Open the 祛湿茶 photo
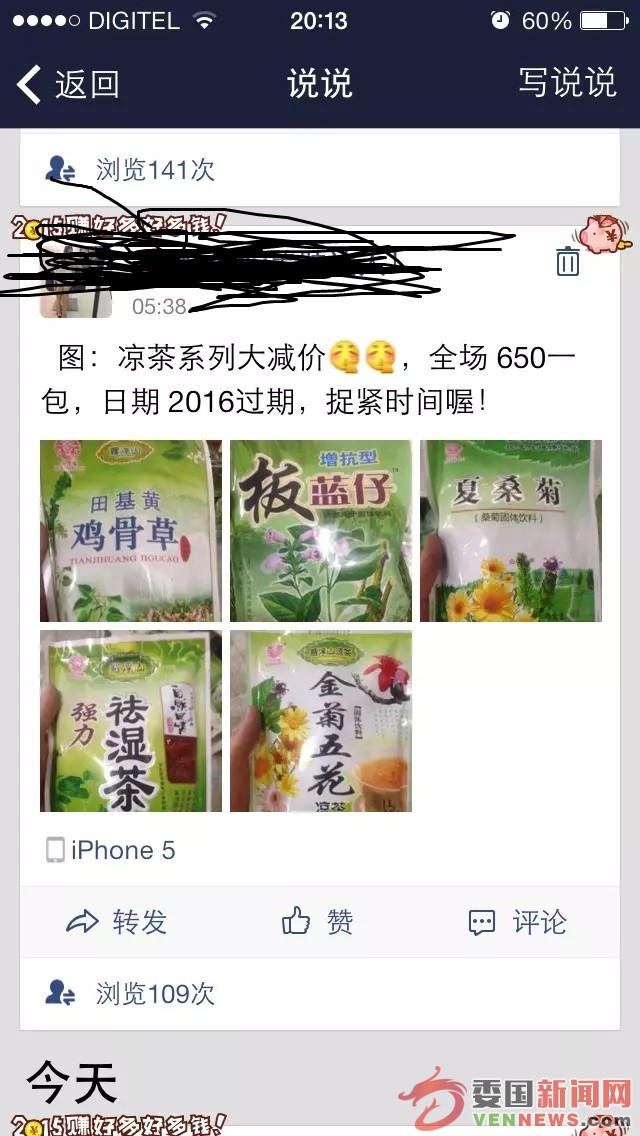The width and height of the screenshot is (640, 1136). [x=131, y=721]
